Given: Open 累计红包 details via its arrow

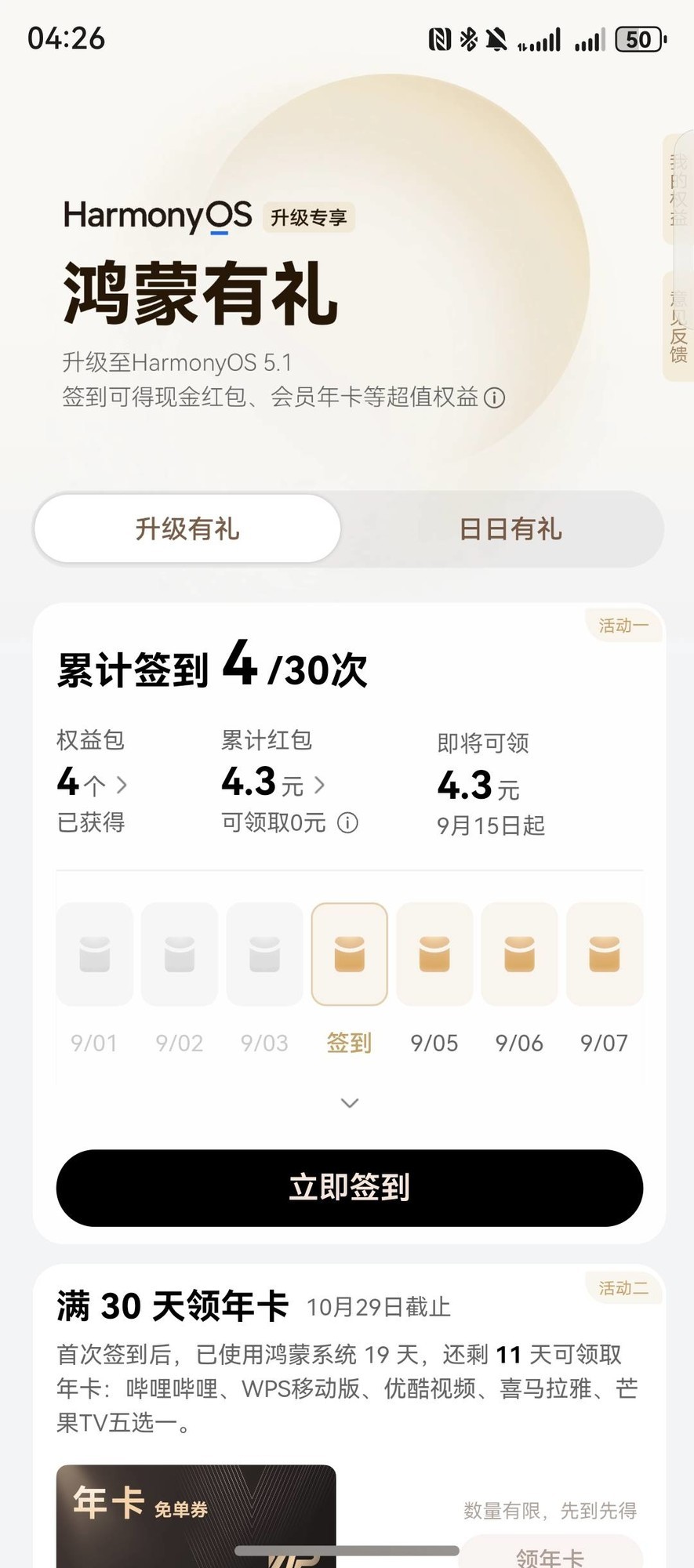Looking at the screenshot, I should pos(320,783).
